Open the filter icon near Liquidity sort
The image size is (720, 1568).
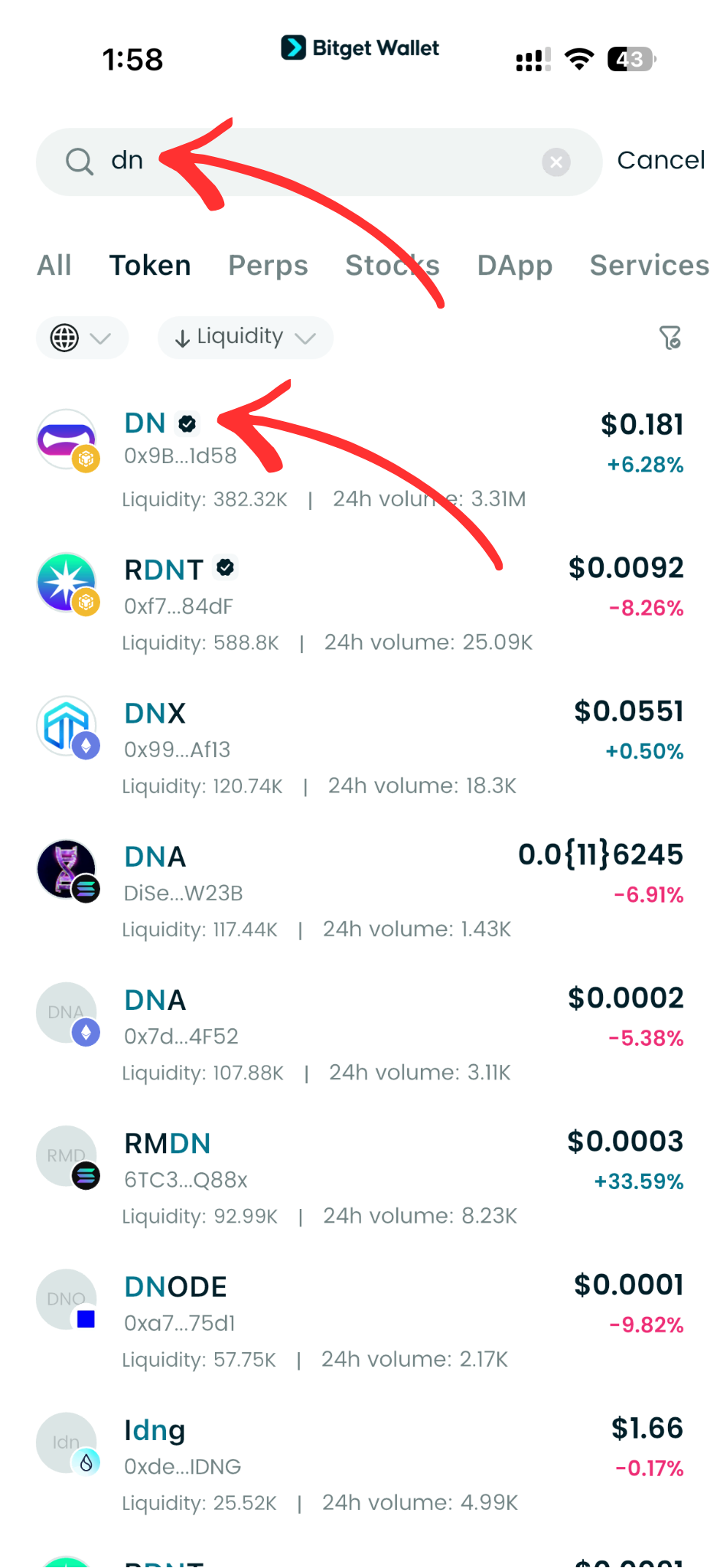point(670,338)
